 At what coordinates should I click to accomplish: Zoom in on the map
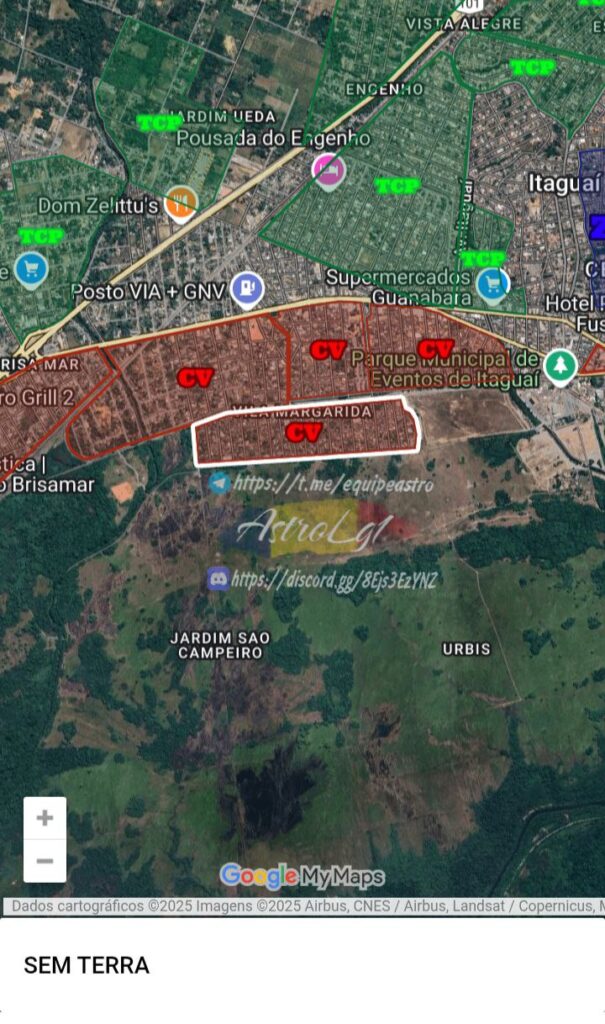(45, 818)
